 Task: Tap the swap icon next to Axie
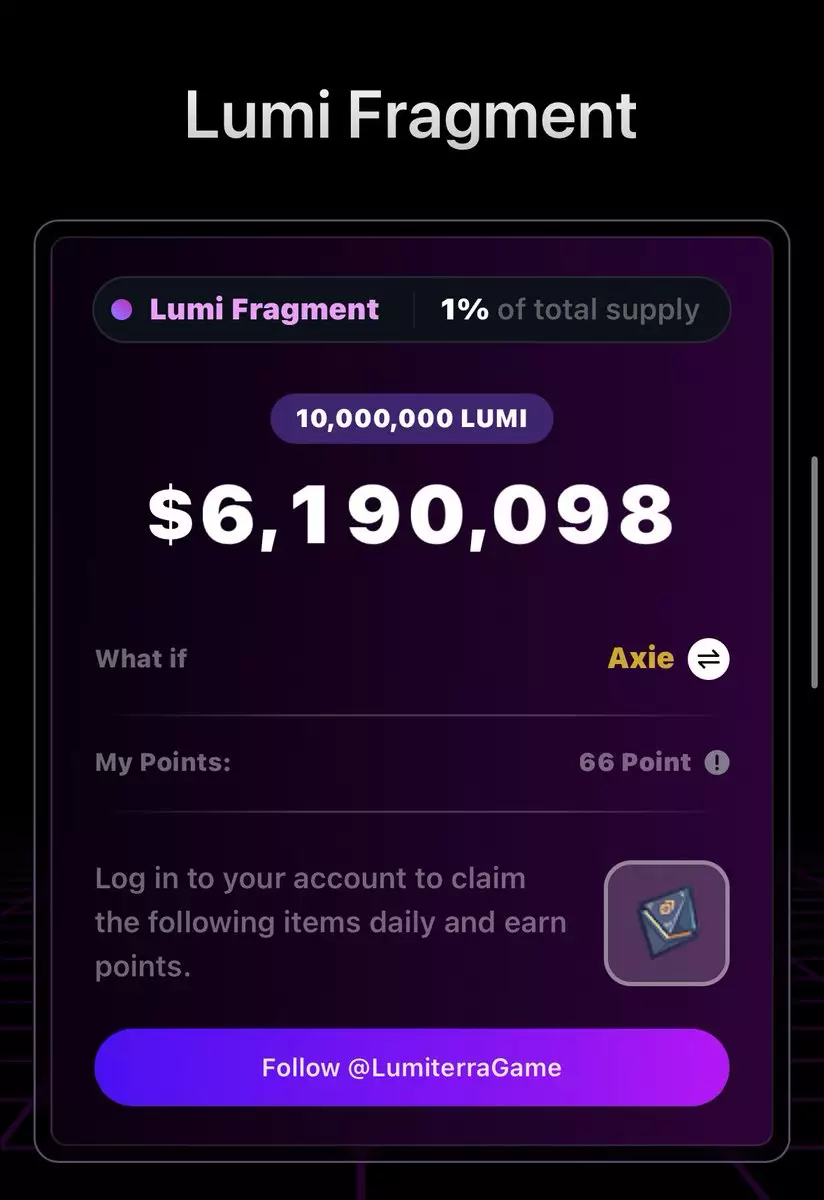pos(709,659)
